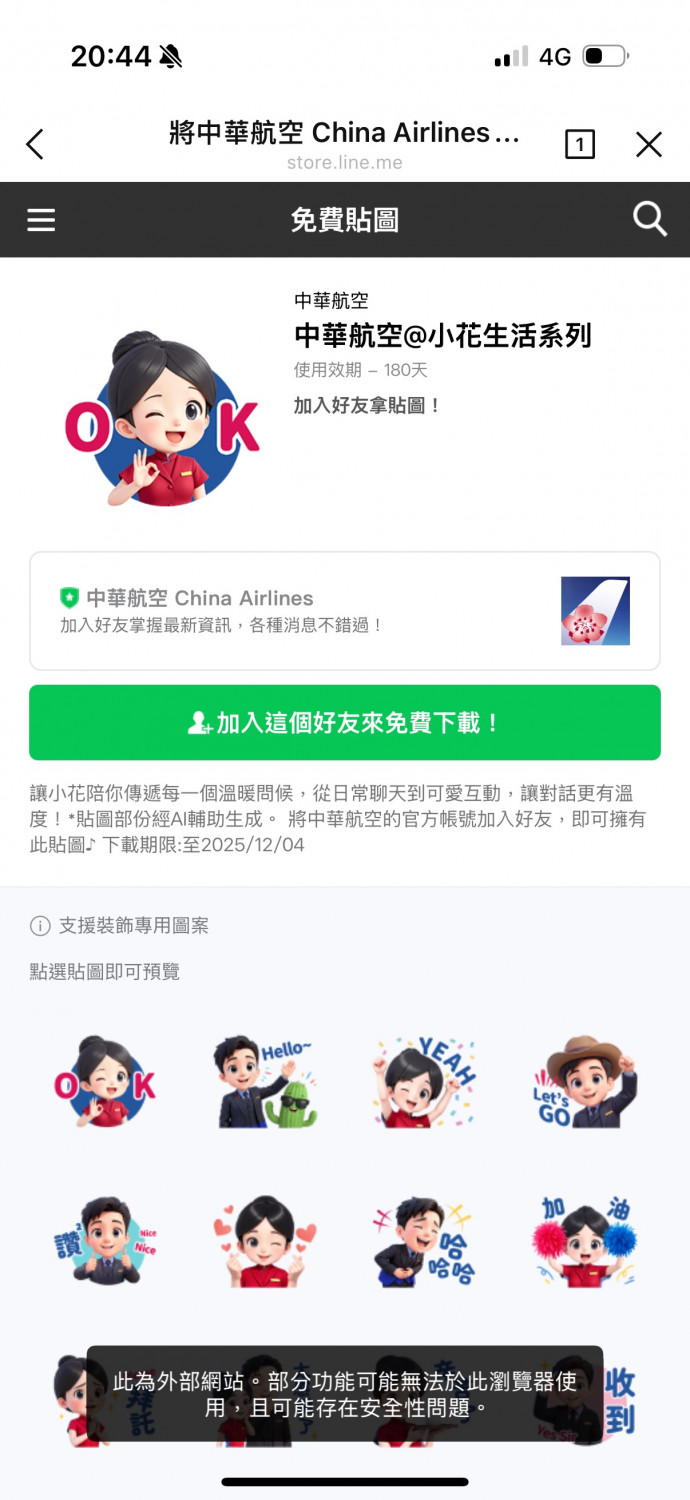Preview the Hello cactus sticker
The height and width of the screenshot is (1500, 690).
click(265, 1082)
